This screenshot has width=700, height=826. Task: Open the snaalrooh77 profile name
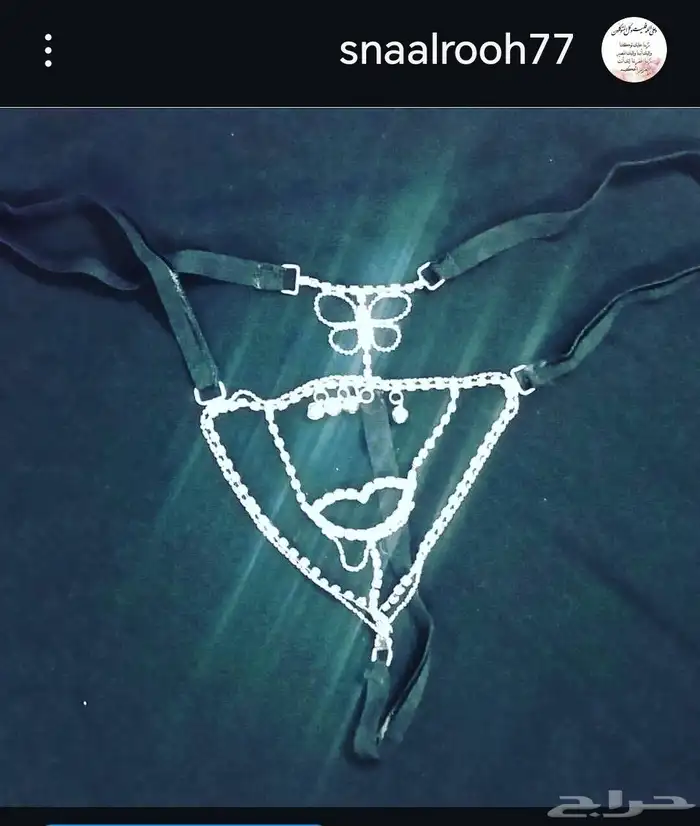tap(455, 51)
